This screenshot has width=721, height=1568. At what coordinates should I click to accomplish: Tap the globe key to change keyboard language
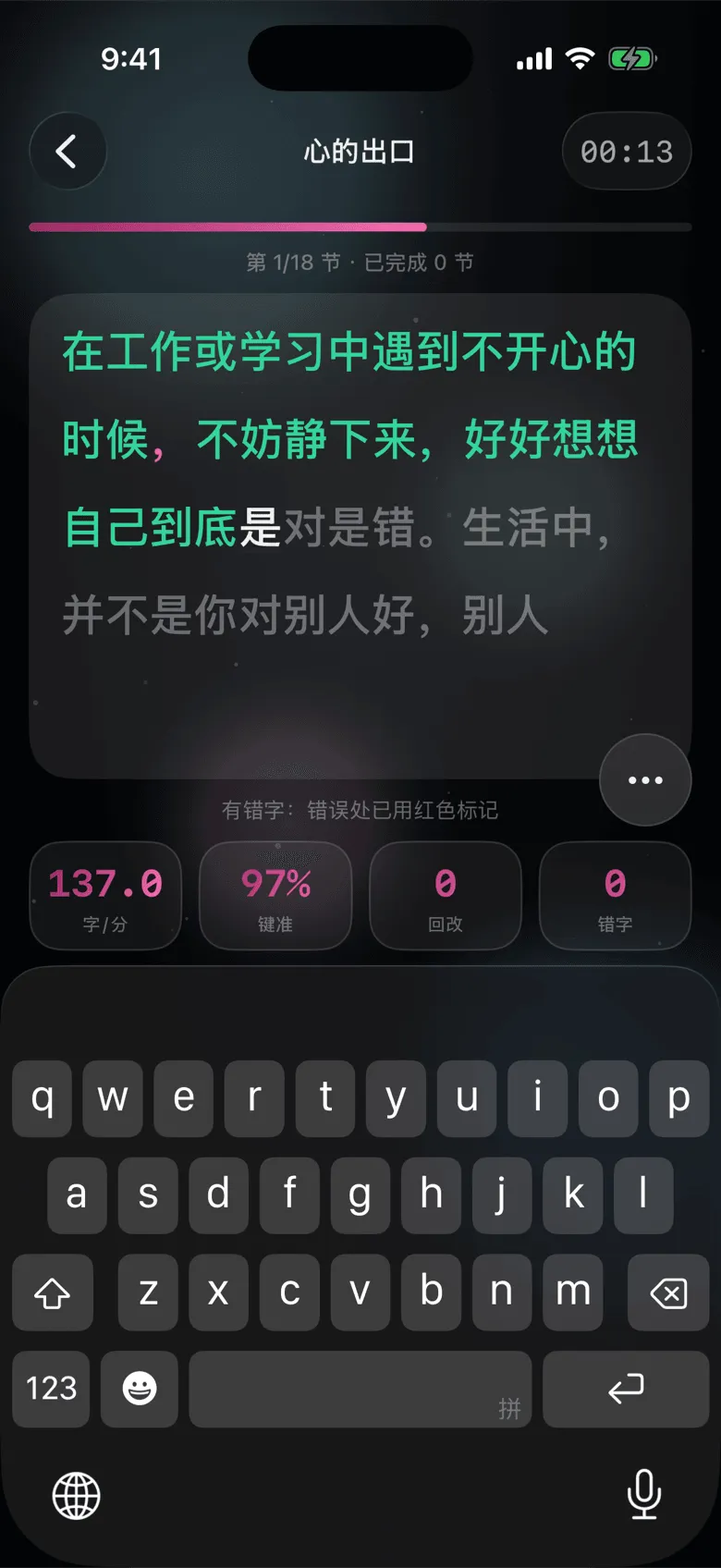click(x=77, y=1496)
